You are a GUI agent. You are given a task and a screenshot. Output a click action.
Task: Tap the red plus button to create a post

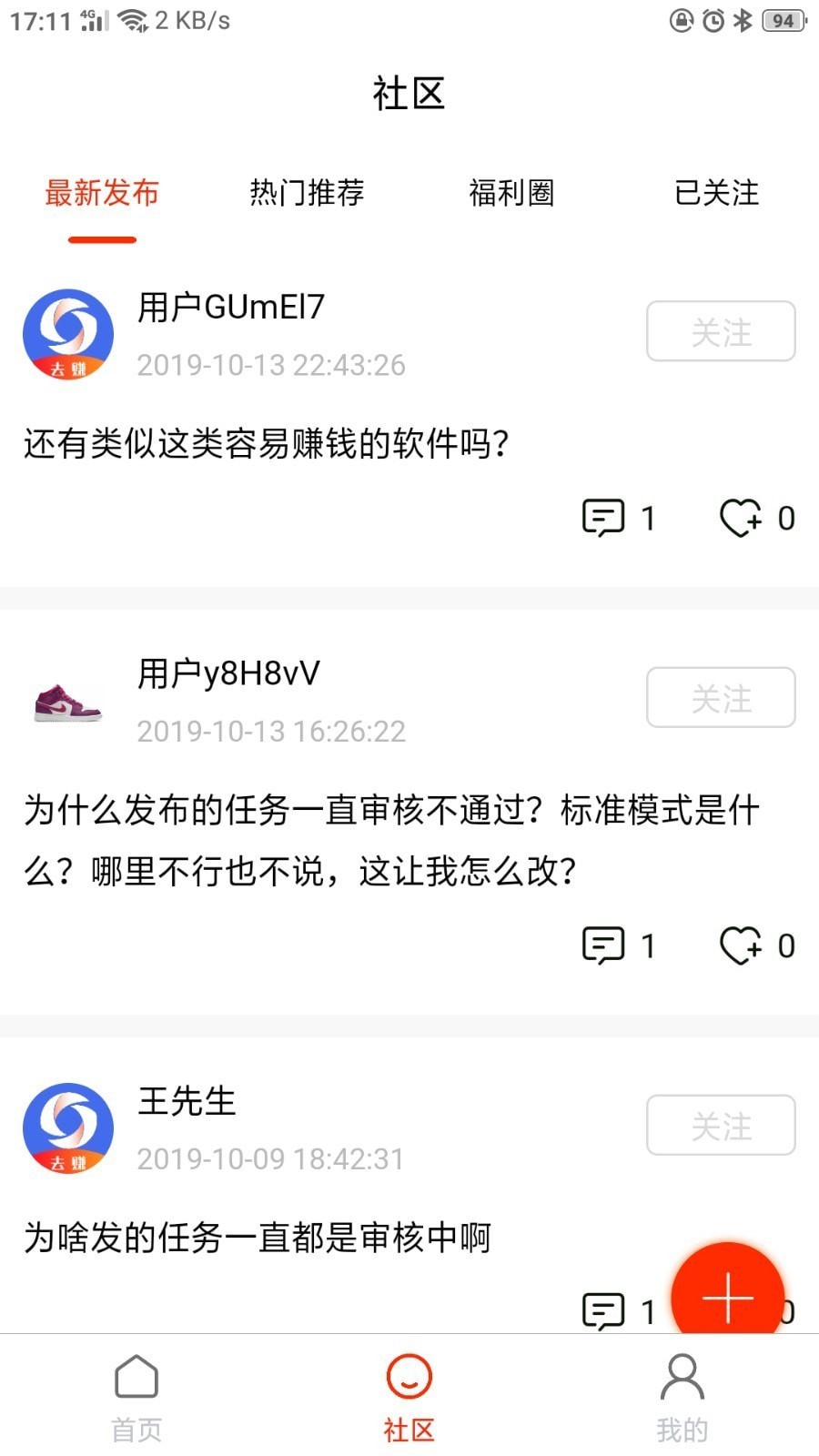(x=727, y=1297)
